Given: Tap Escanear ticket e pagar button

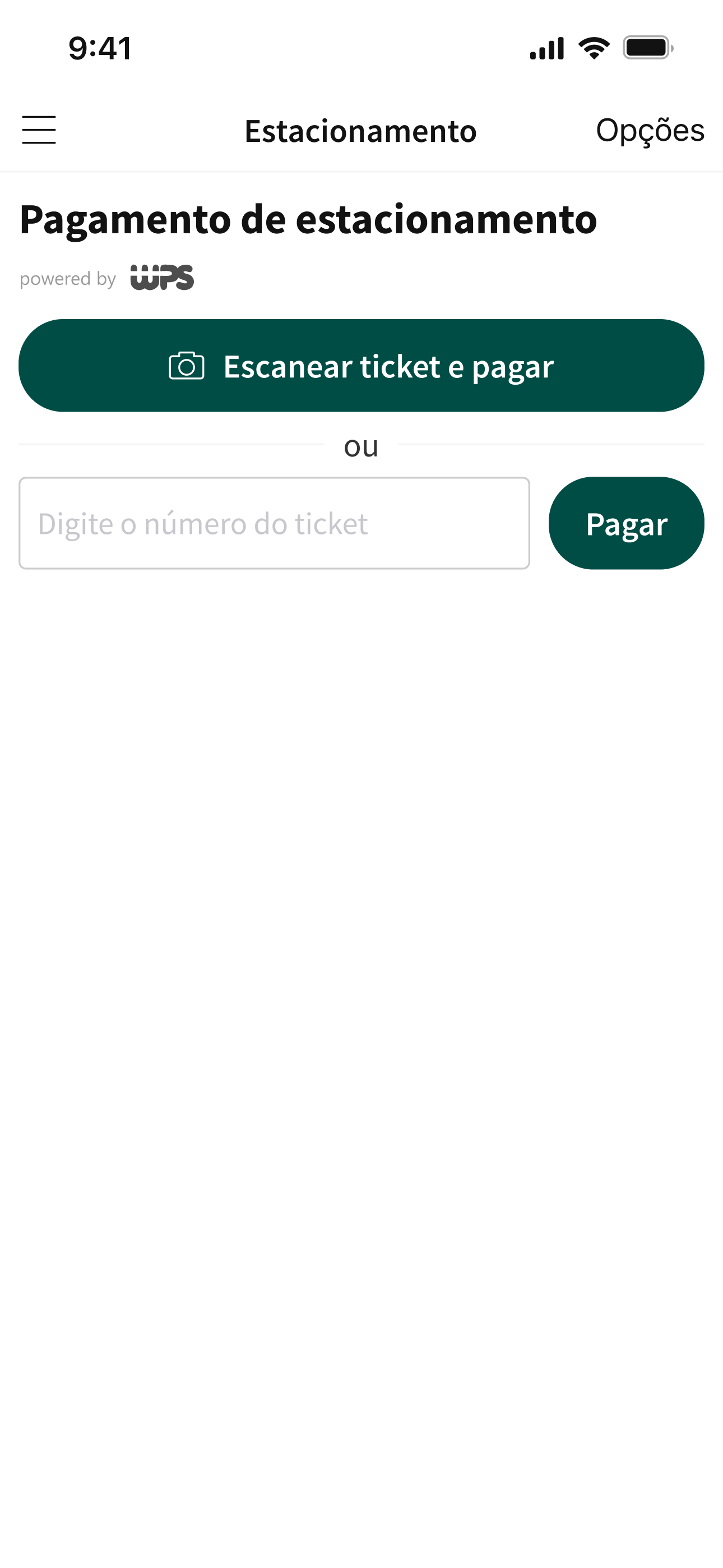Looking at the screenshot, I should [361, 366].
